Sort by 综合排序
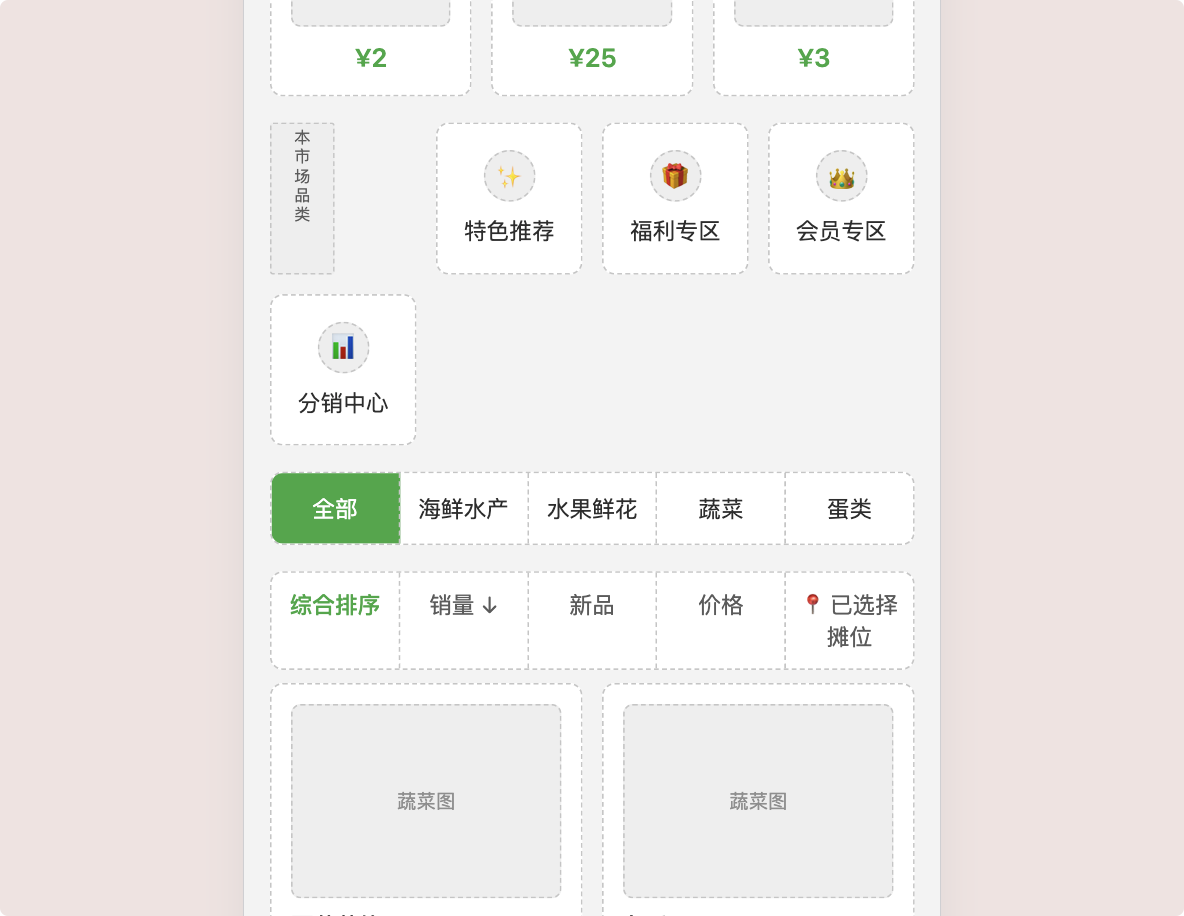Viewport: 1184px width, 916px height. point(335,606)
